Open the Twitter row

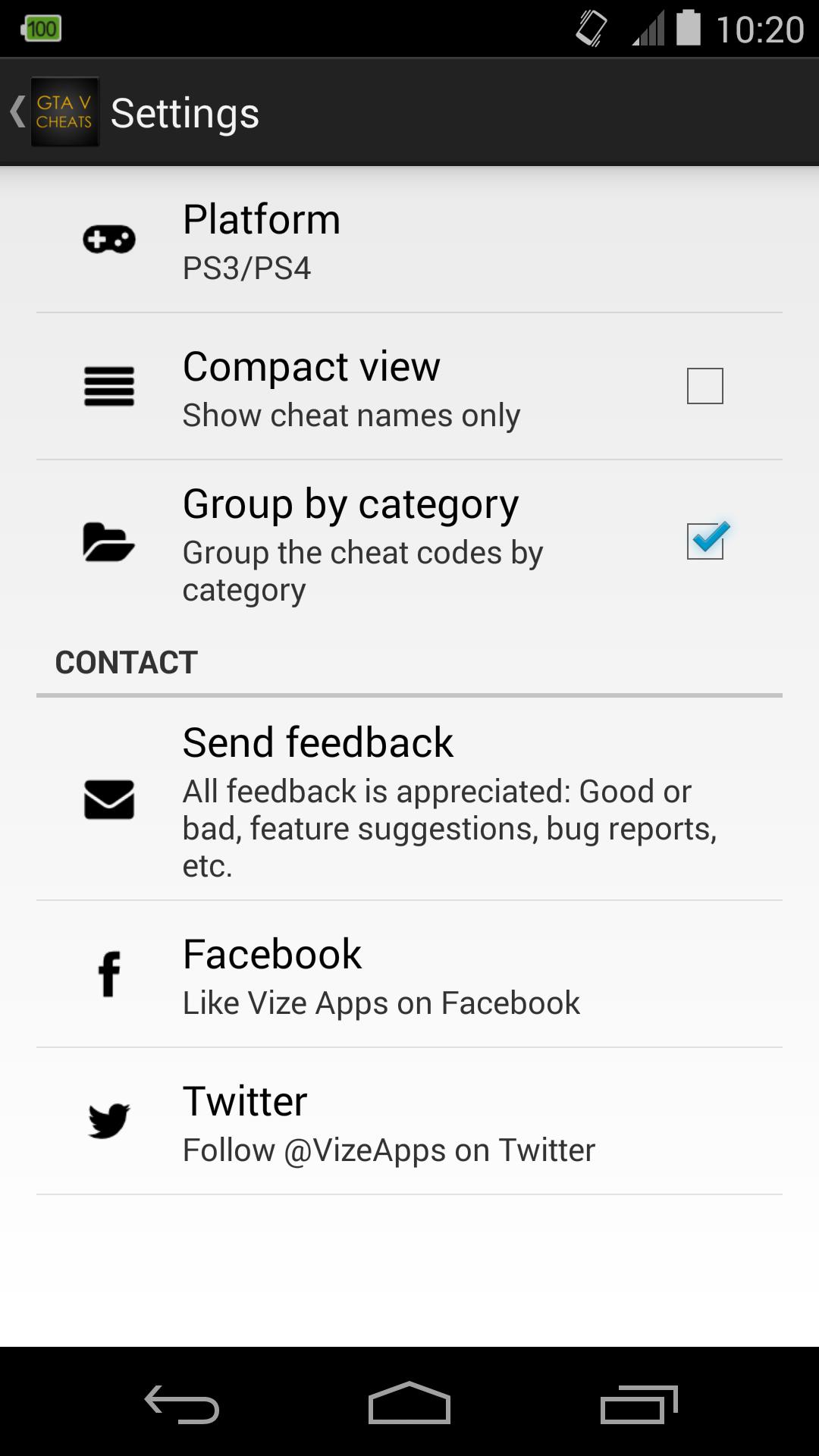pyautogui.click(x=409, y=1122)
